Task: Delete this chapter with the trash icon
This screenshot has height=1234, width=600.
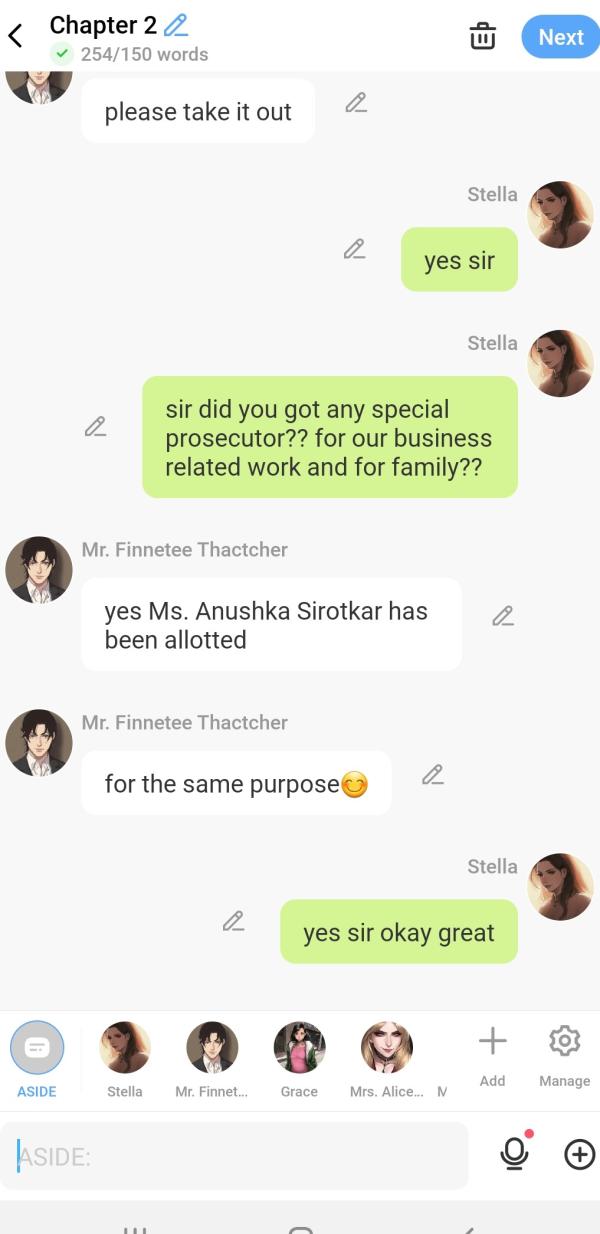Action: tap(483, 37)
